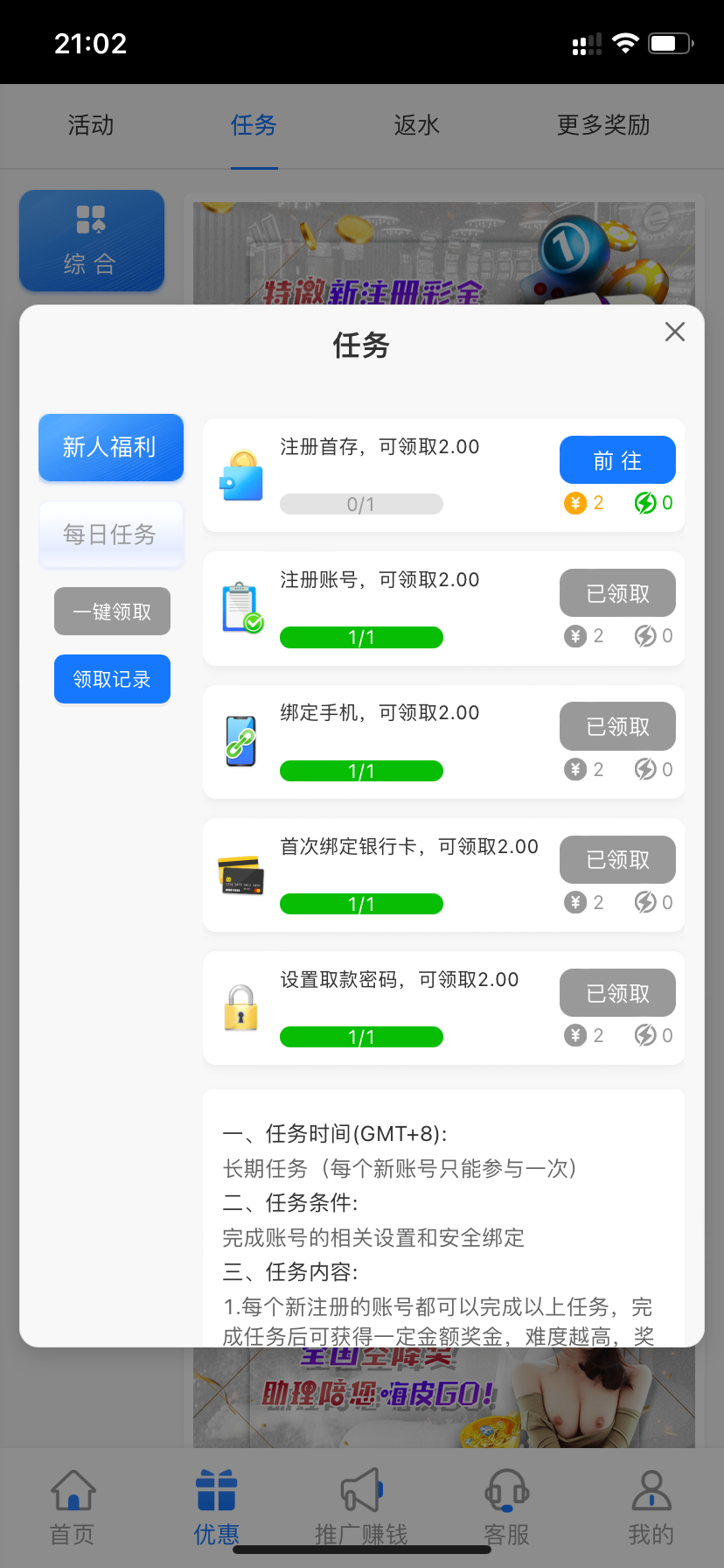This screenshot has width=724, height=1568.
Task: Tap 已领取 for 设置取款密码 task
Action: 617,993
